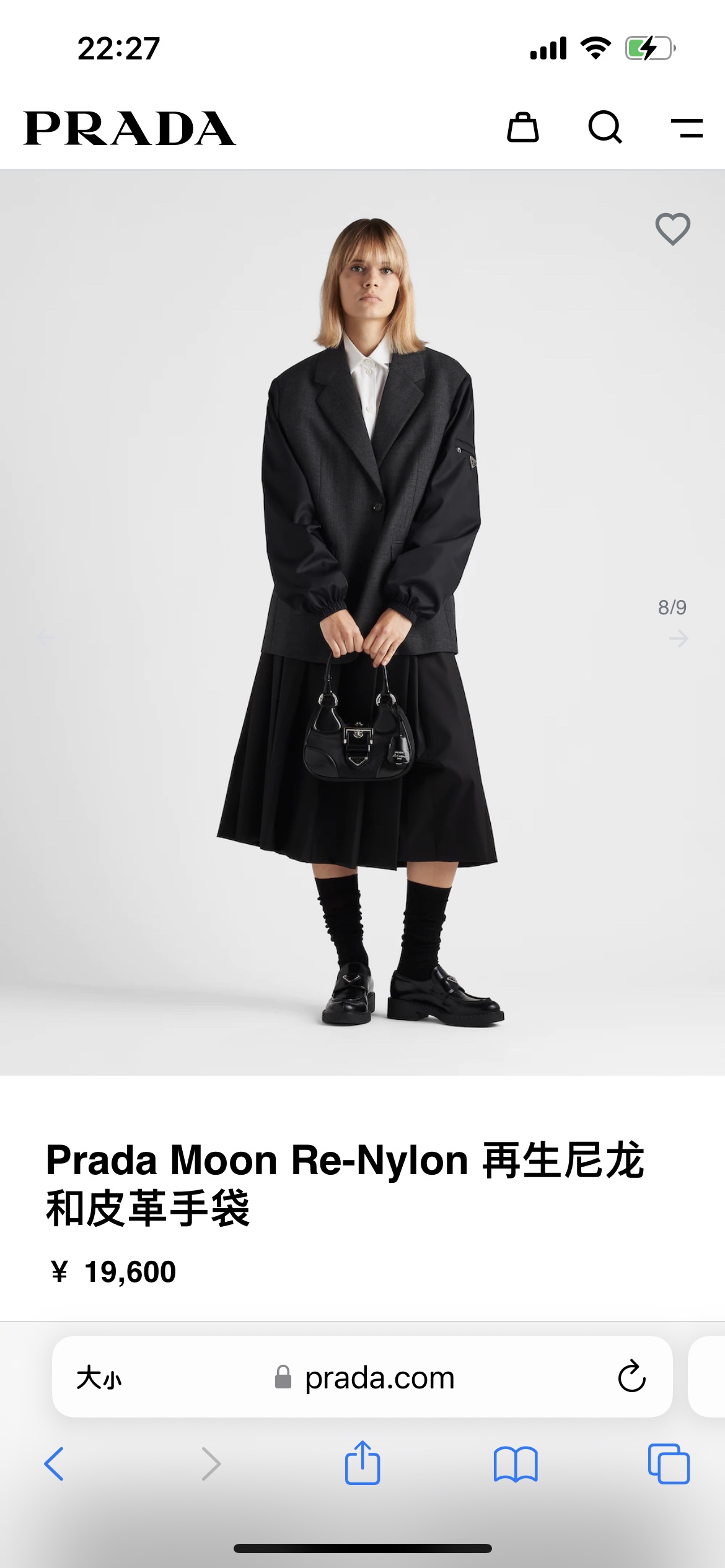Open the shopping bag
This screenshot has width=725, height=1568.
522,128
